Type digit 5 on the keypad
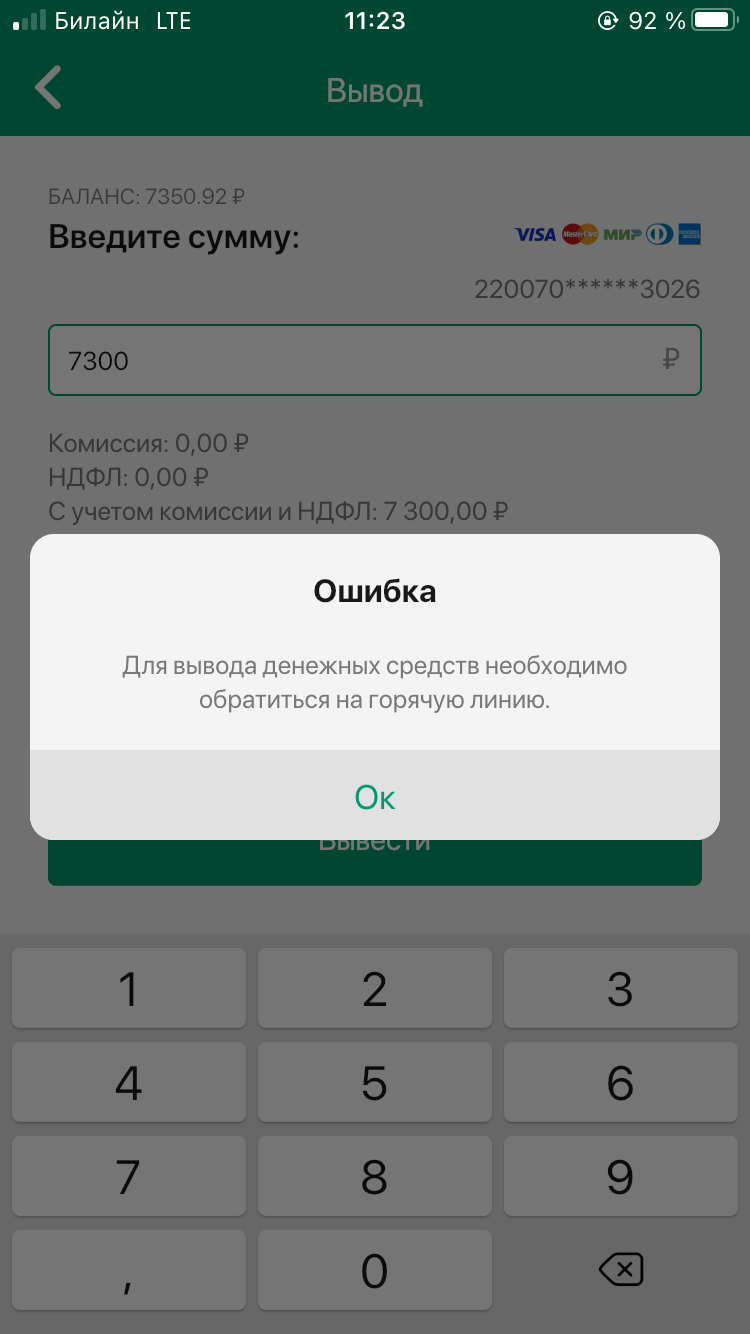Screen dimensions: 750x1334 click(375, 1084)
